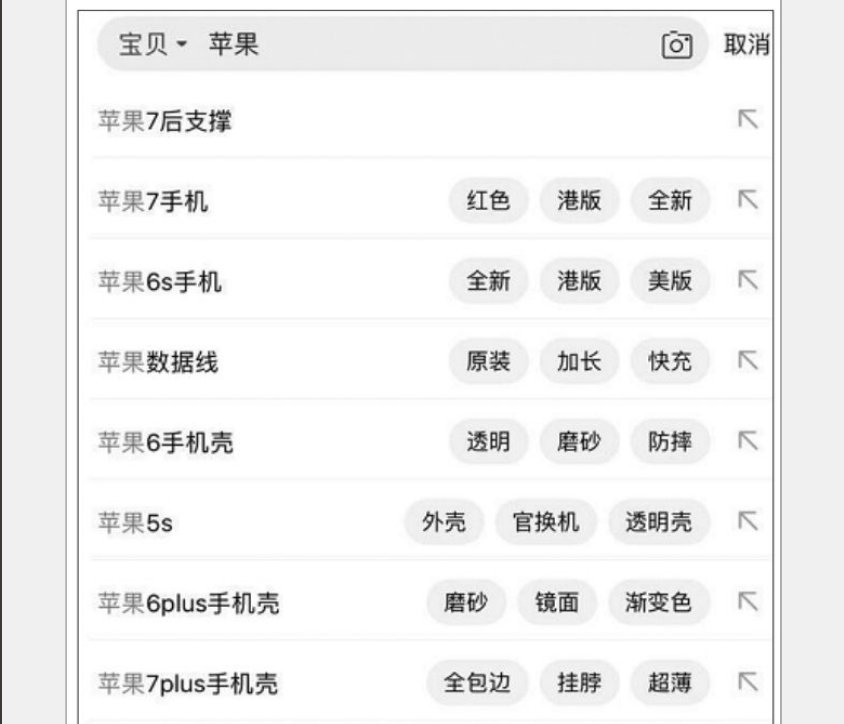Select the 磨砂 chip for 苹果6手机壳

579,441
